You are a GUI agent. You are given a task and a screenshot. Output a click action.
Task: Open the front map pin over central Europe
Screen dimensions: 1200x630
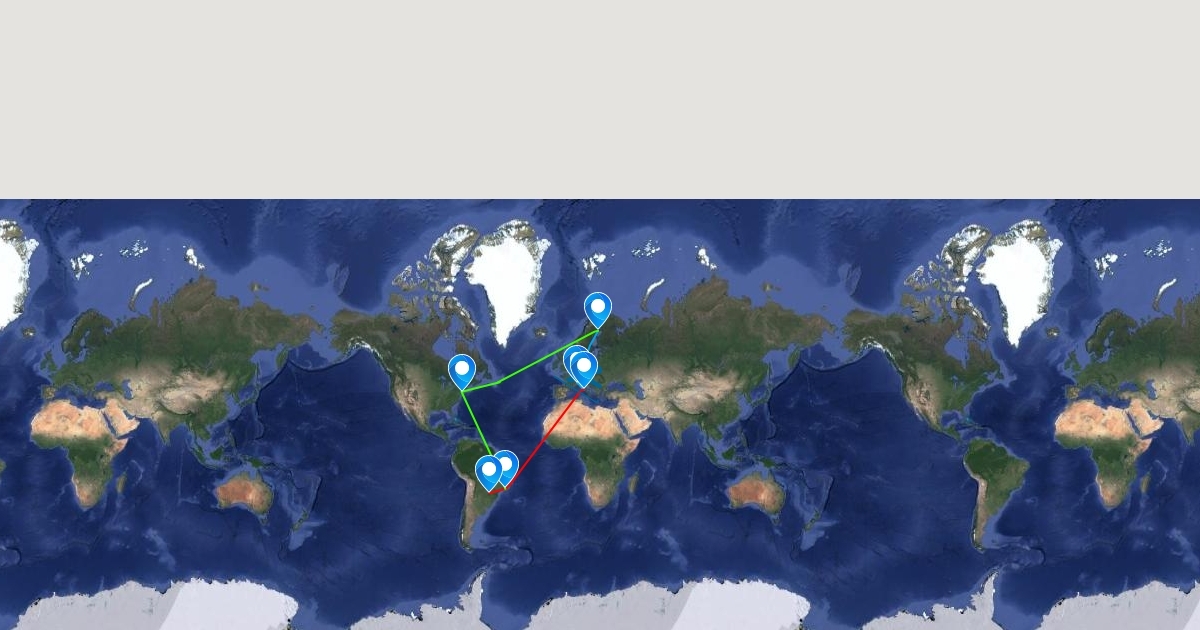[x=585, y=369]
